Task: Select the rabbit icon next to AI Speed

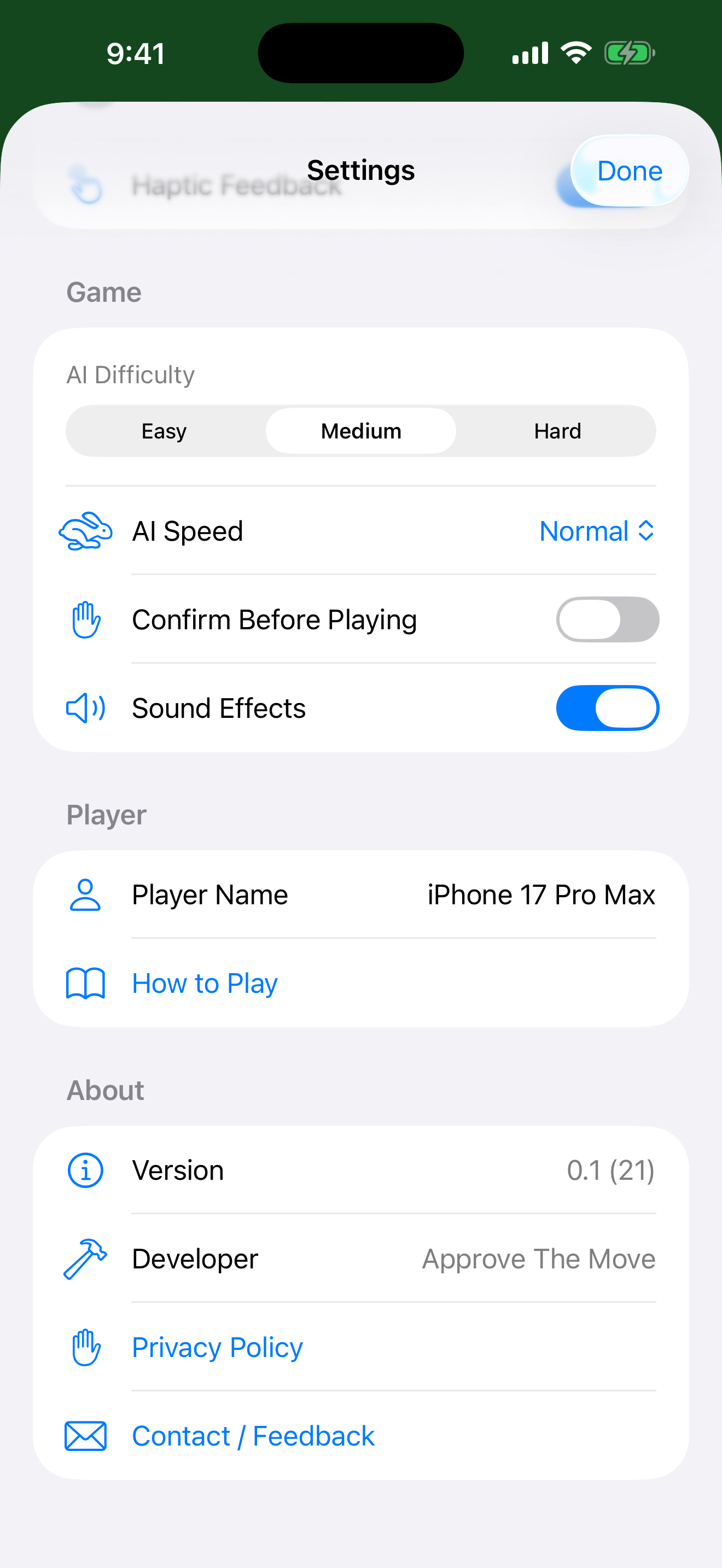Action: coord(85,531)
